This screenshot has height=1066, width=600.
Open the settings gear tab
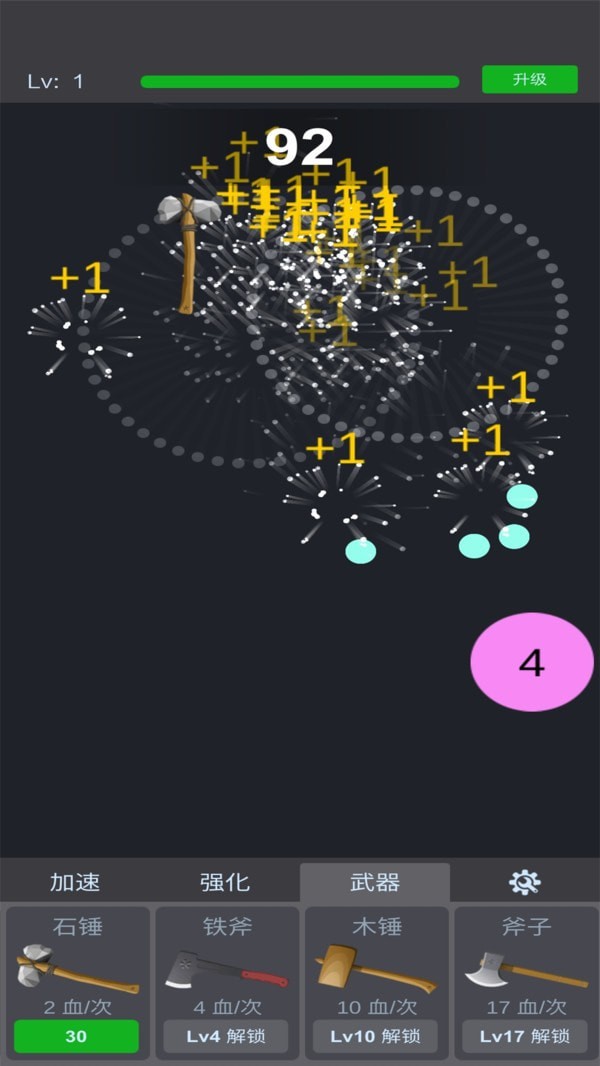pos(524,882)
